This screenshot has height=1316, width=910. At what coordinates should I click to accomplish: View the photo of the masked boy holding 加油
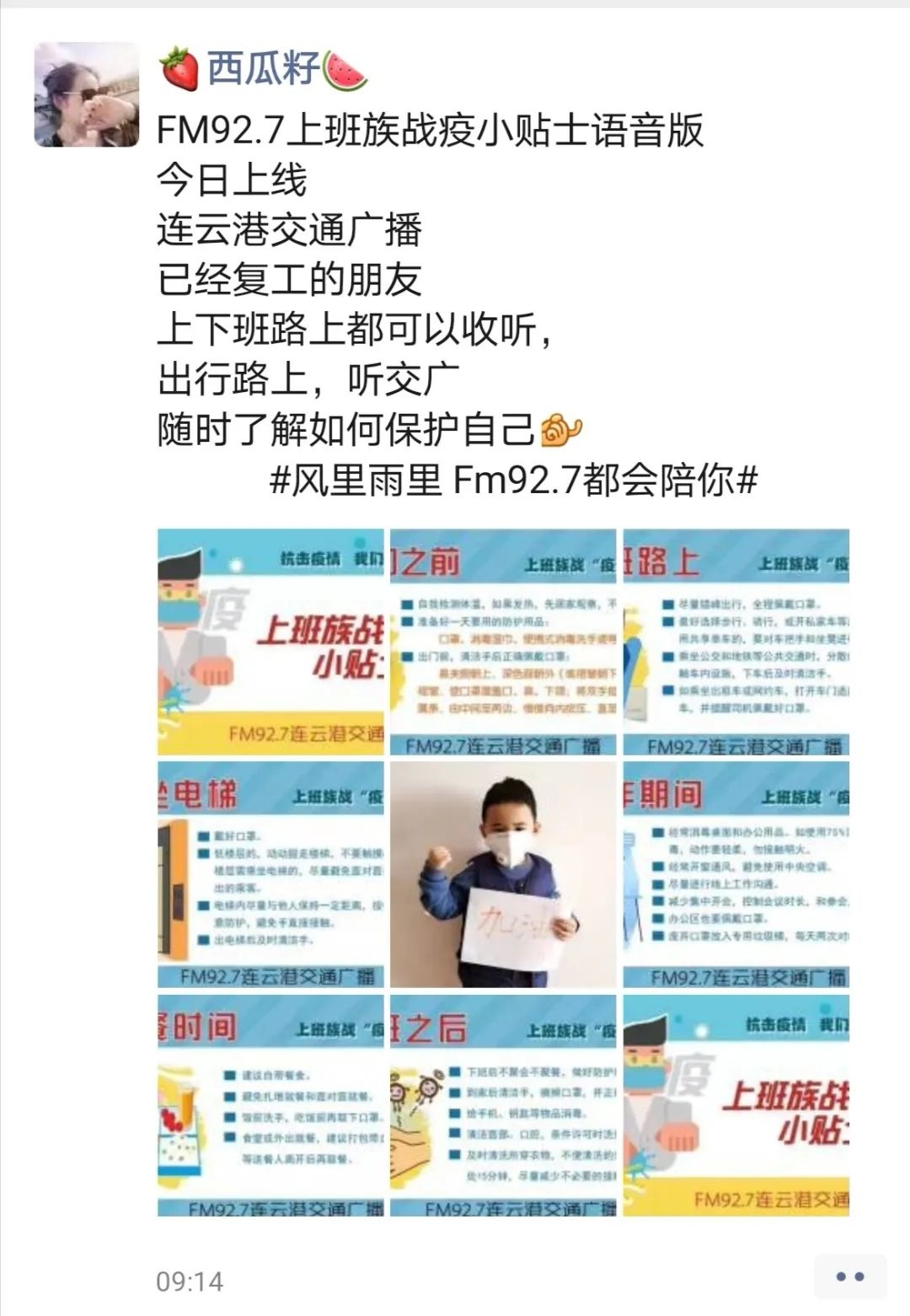click(503, 874)
